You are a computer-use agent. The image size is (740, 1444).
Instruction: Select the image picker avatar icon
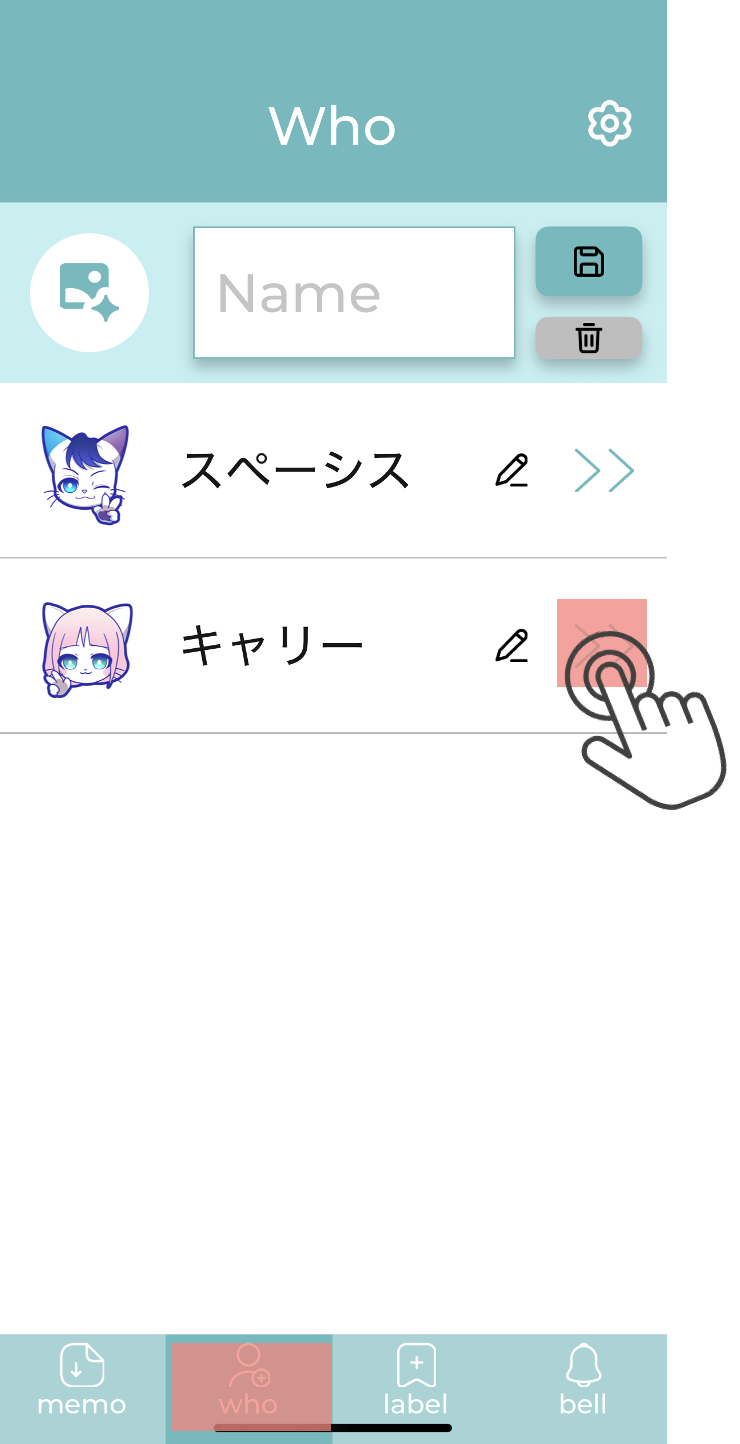click(89, 292)
